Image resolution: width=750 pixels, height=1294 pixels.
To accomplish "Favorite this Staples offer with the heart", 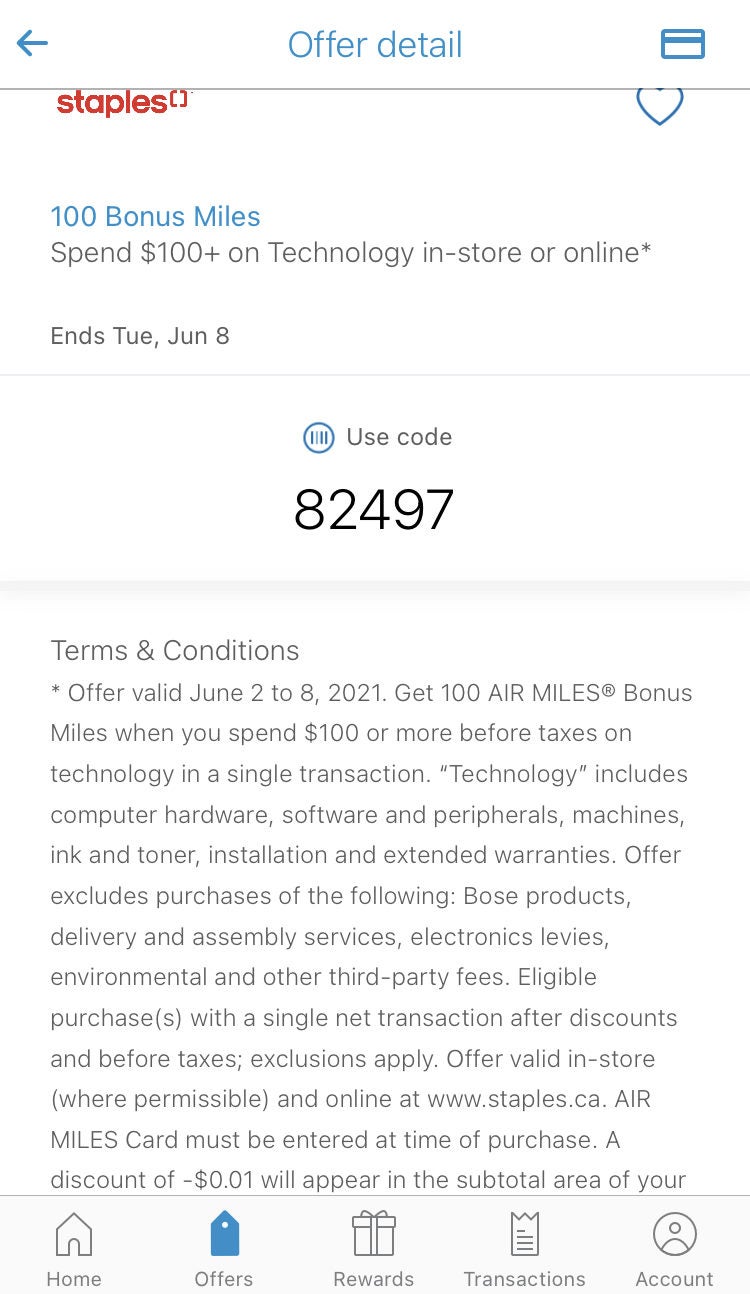I will pos(659,104).
